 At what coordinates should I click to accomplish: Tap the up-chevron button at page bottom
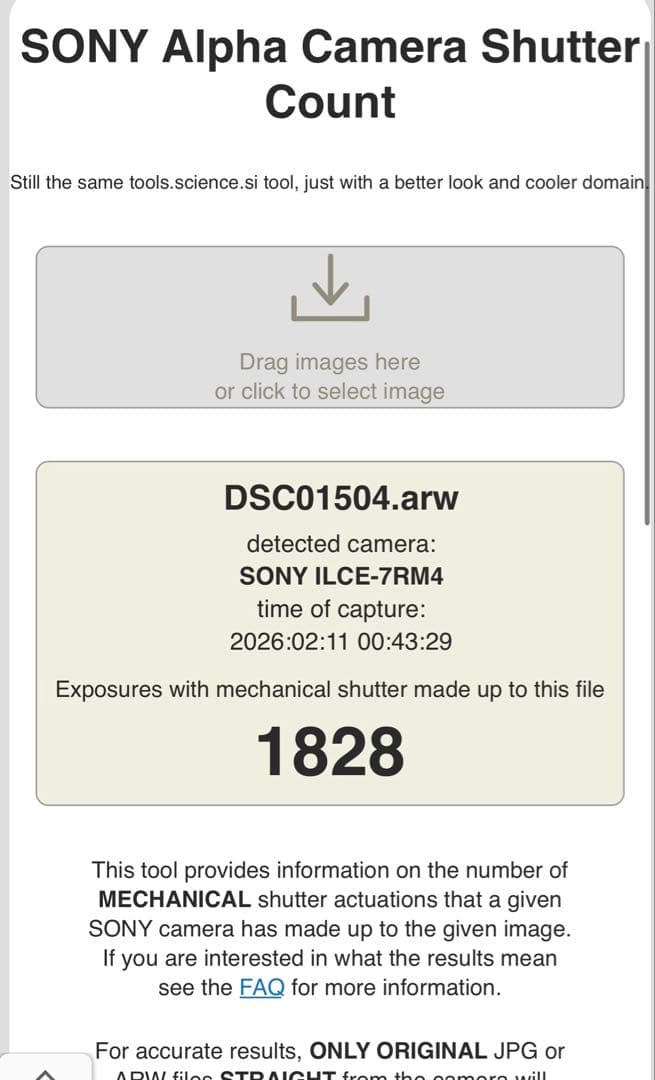(45, 1070)
